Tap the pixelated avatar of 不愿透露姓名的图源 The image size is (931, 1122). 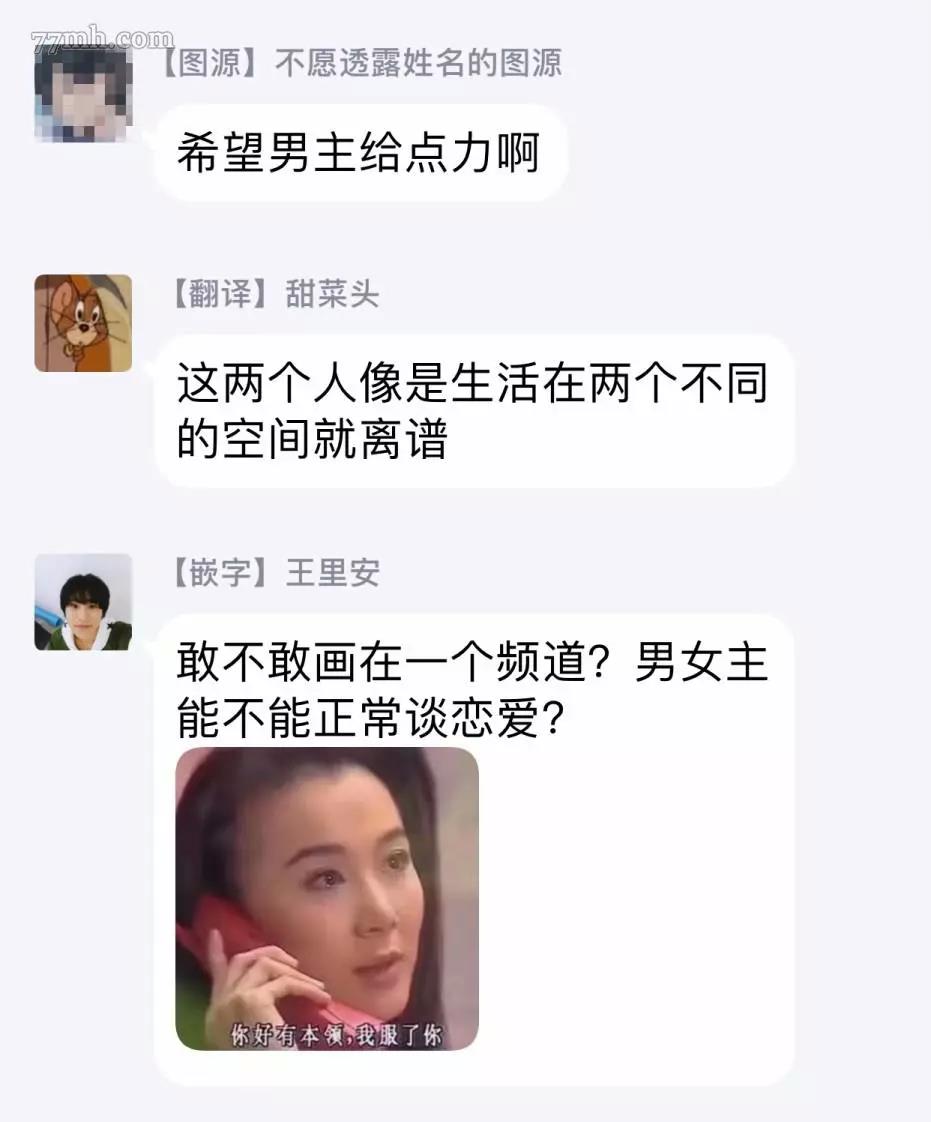point(83,93)
